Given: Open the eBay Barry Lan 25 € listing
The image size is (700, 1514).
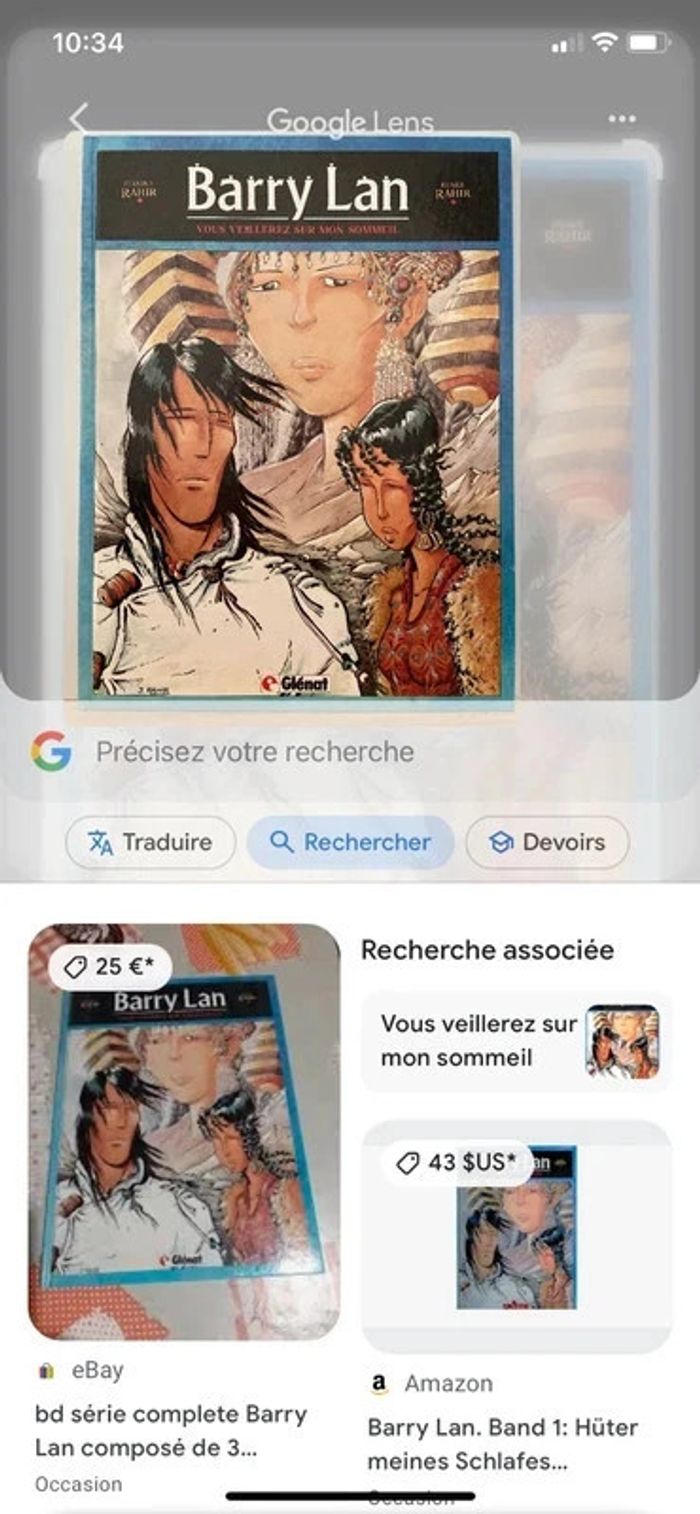Looking at the screenshot, I should coord(184,1131).
